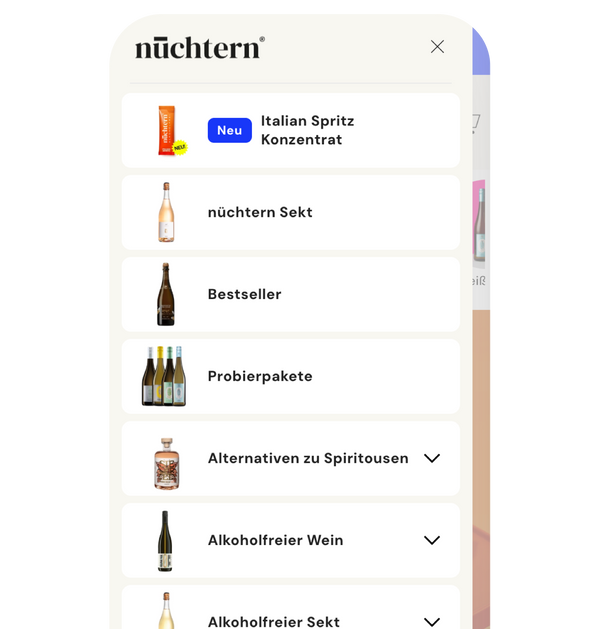The height and width of the screenshot is (629, 600).
Task: Expand Alternativen zu Spirituosen
Action: pos(432,458)
